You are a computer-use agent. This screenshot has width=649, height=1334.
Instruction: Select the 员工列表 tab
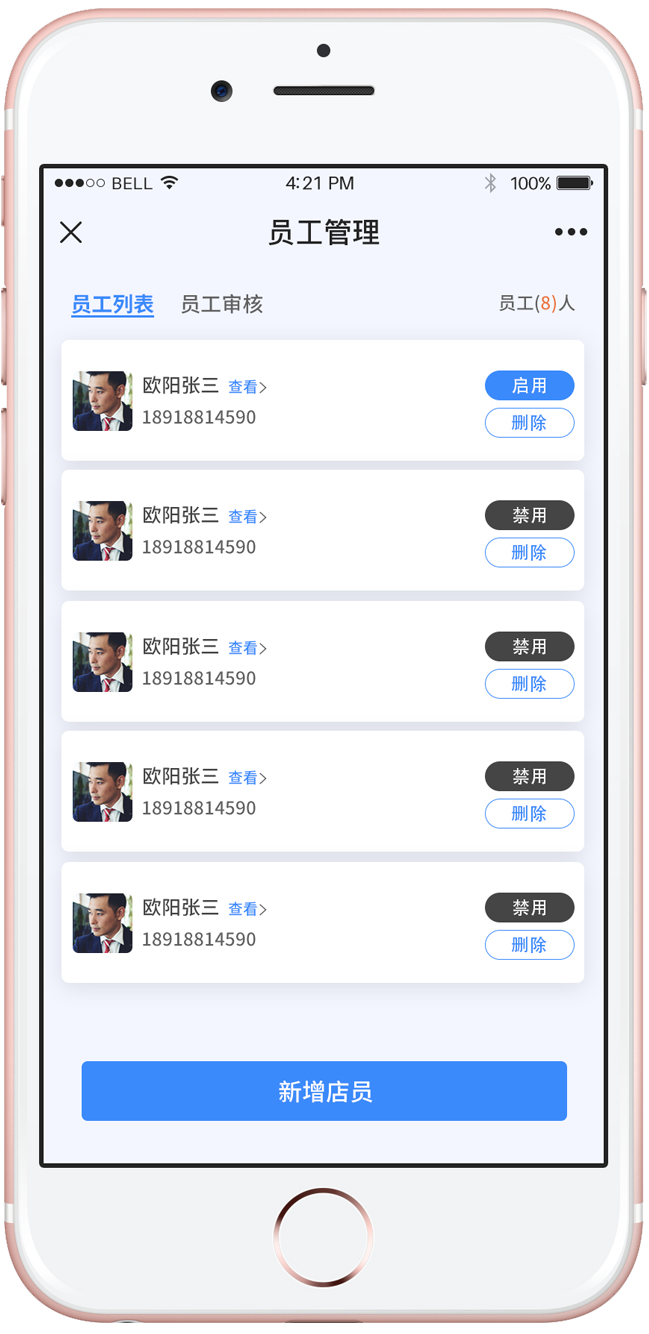(x=112, y=304)
